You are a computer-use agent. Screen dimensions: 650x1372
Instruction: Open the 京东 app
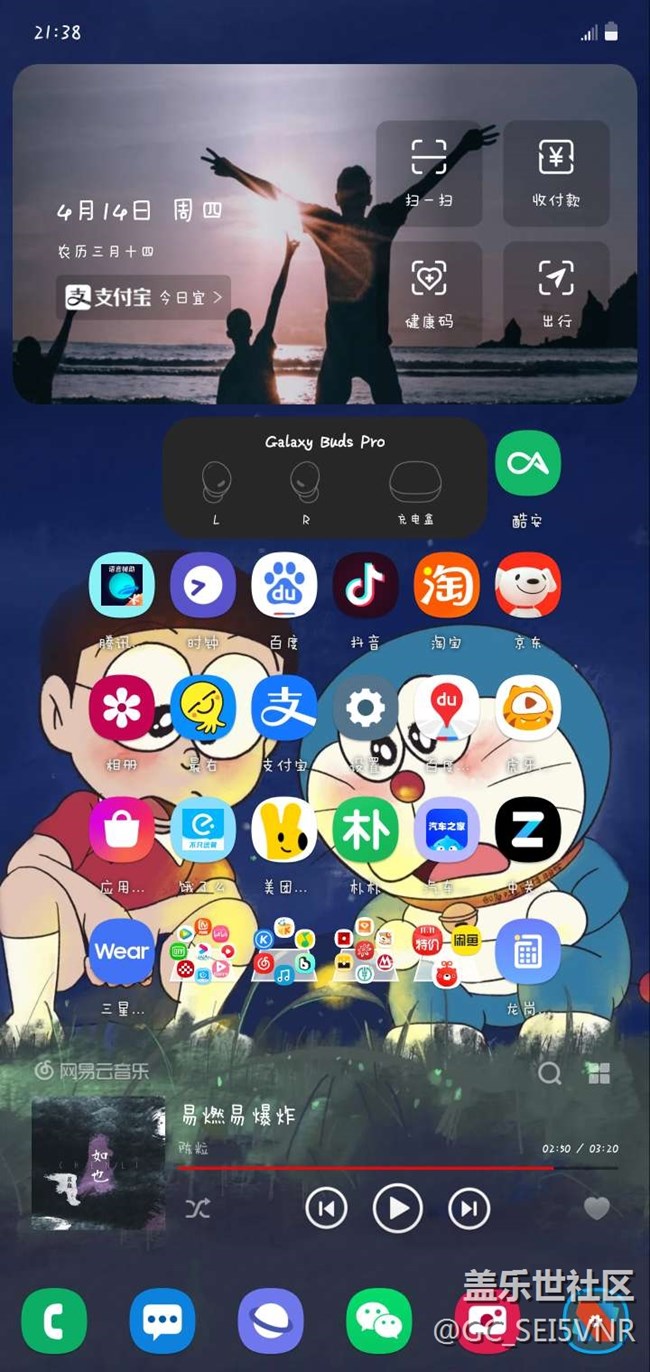click(x=527, y=586)
